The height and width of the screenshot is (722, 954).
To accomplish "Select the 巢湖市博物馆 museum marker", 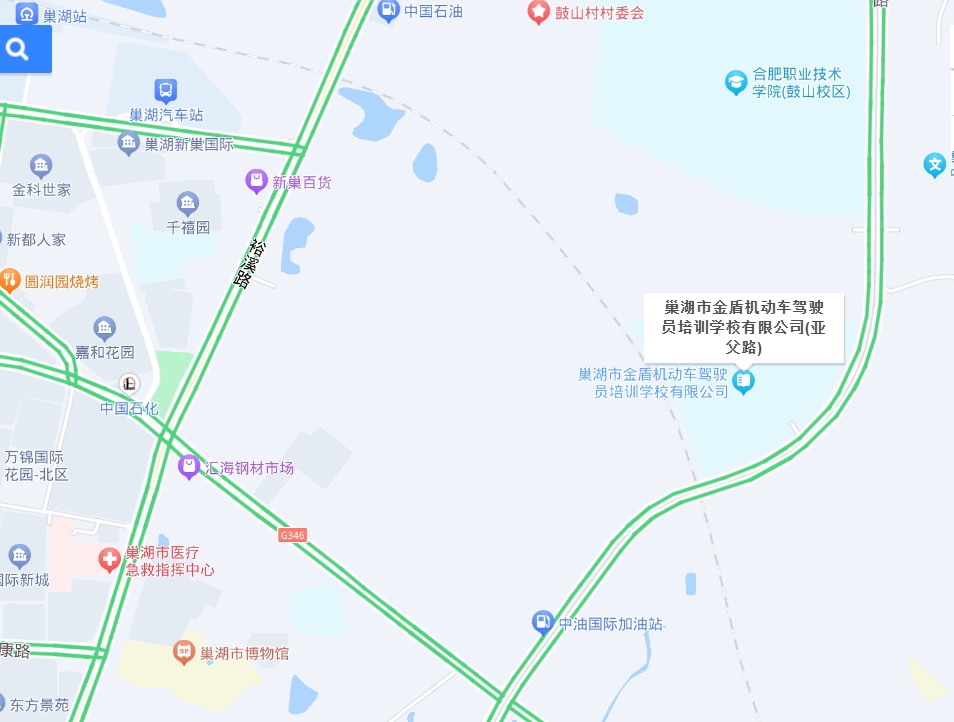I will (x=184, y=653).
